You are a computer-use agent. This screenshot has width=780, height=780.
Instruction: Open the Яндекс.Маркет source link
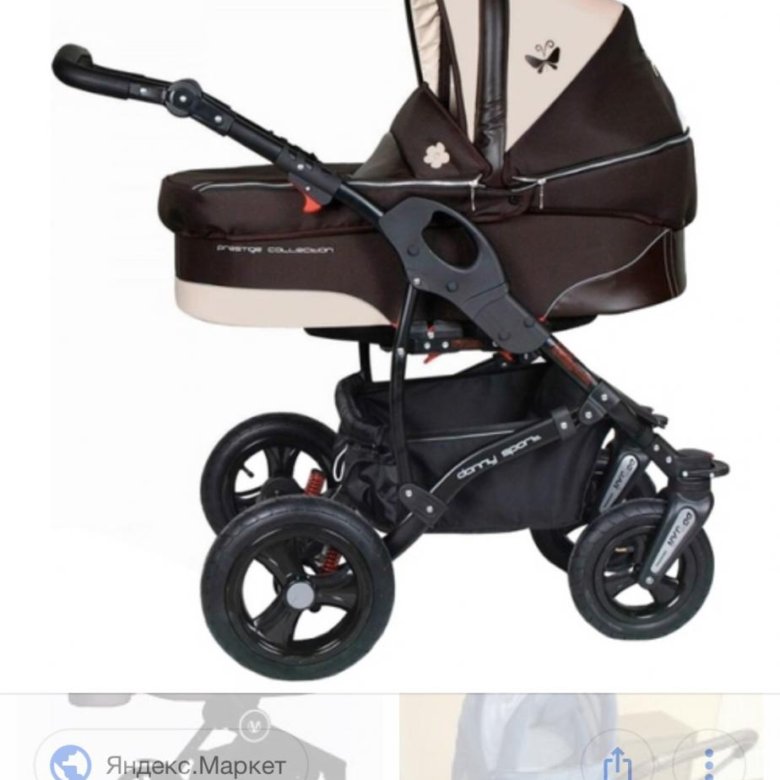(170, 764)
